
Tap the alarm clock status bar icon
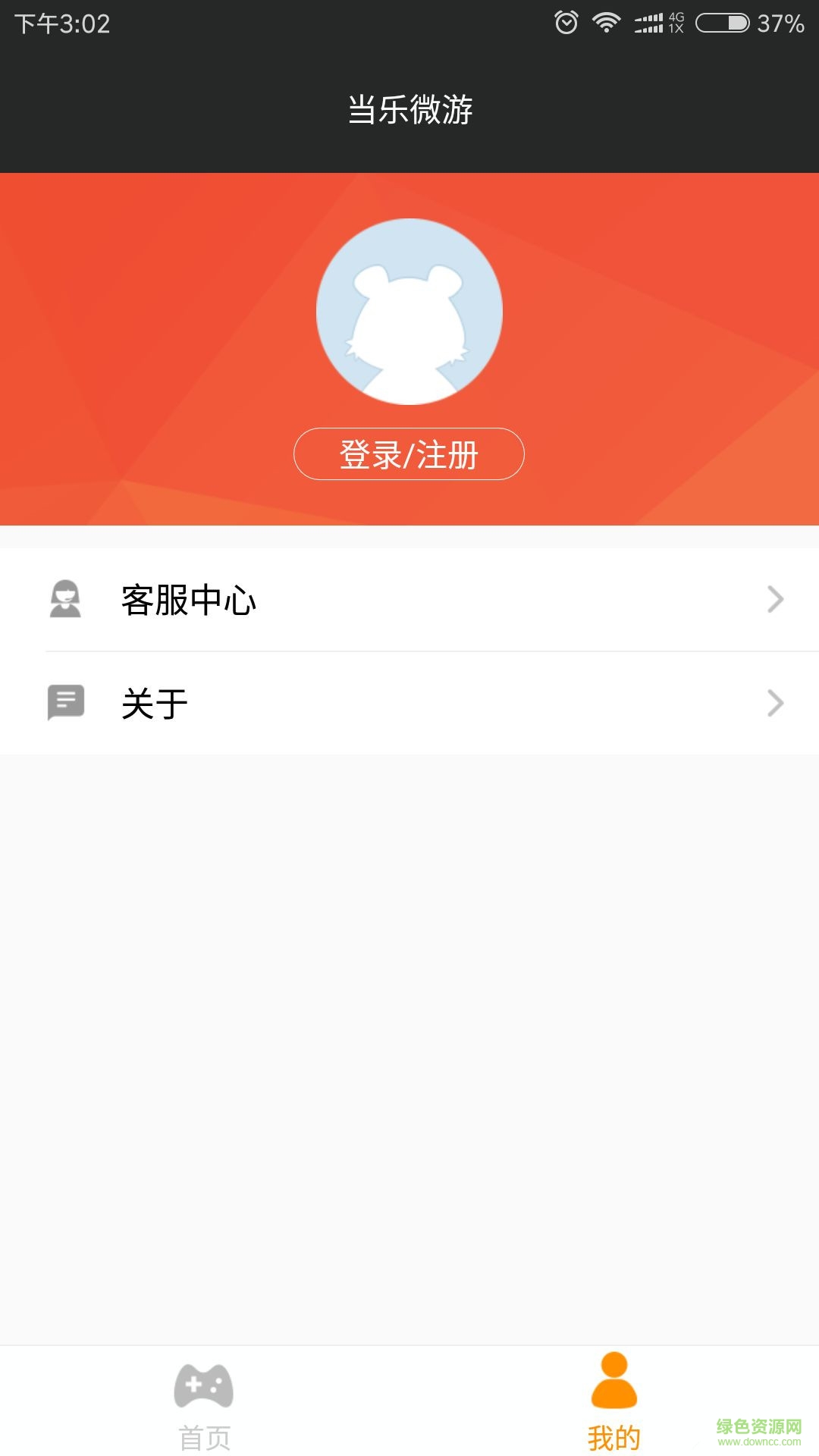click(566, 20)
